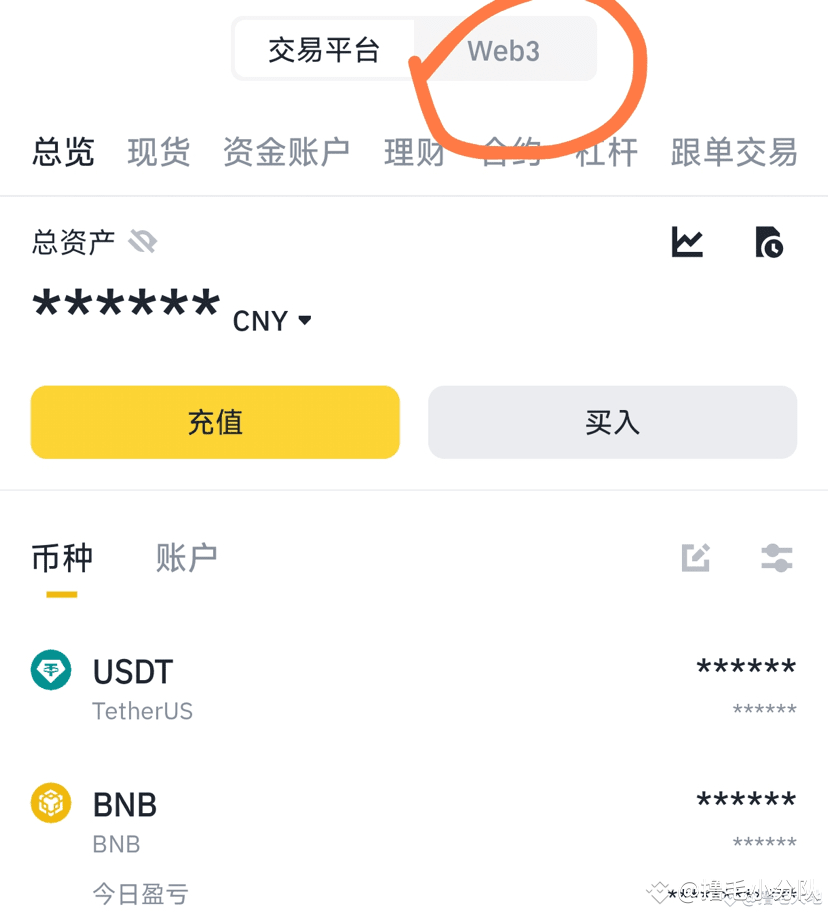Image resolution: width=828 pixels, height=913 pixels.
Task: Switch to the 账户 list tab
Action: click(x=186, y=558)
